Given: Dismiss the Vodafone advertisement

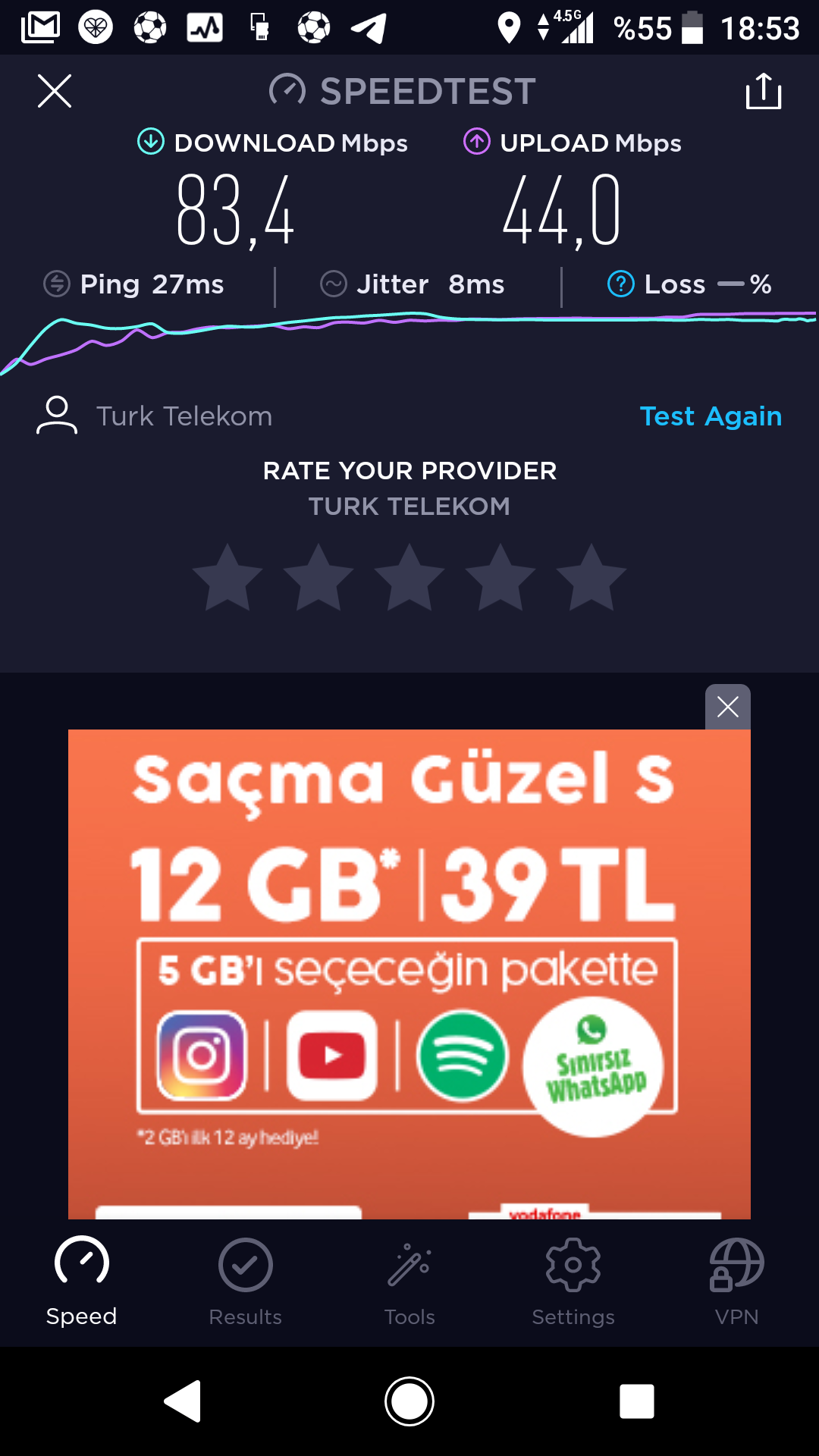Looking at the screenshot, I should click(728, 707).
